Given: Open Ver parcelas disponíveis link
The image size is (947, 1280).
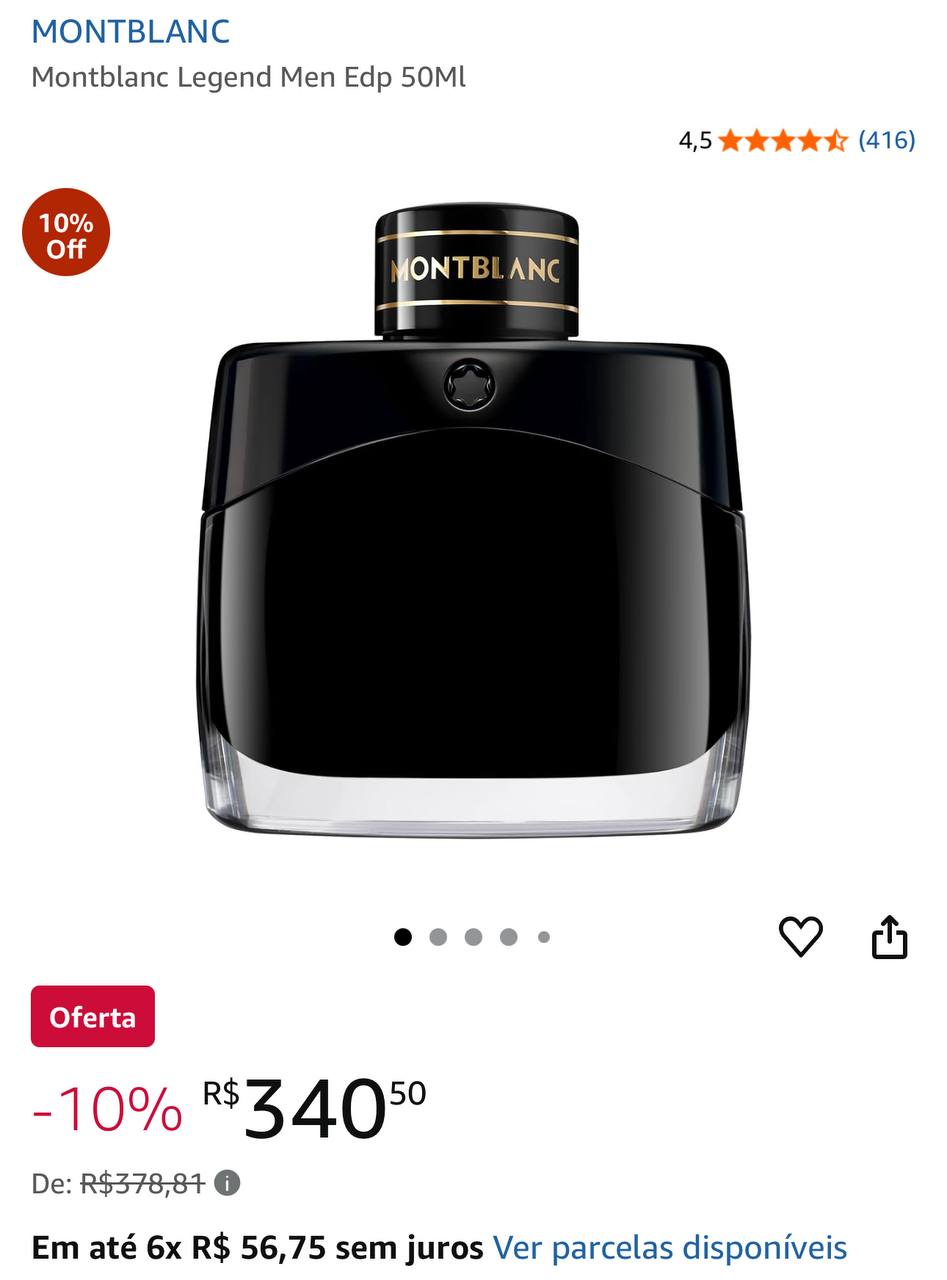Looking at the screenshot, I should pyautogui.click(x=669, y=1248).
